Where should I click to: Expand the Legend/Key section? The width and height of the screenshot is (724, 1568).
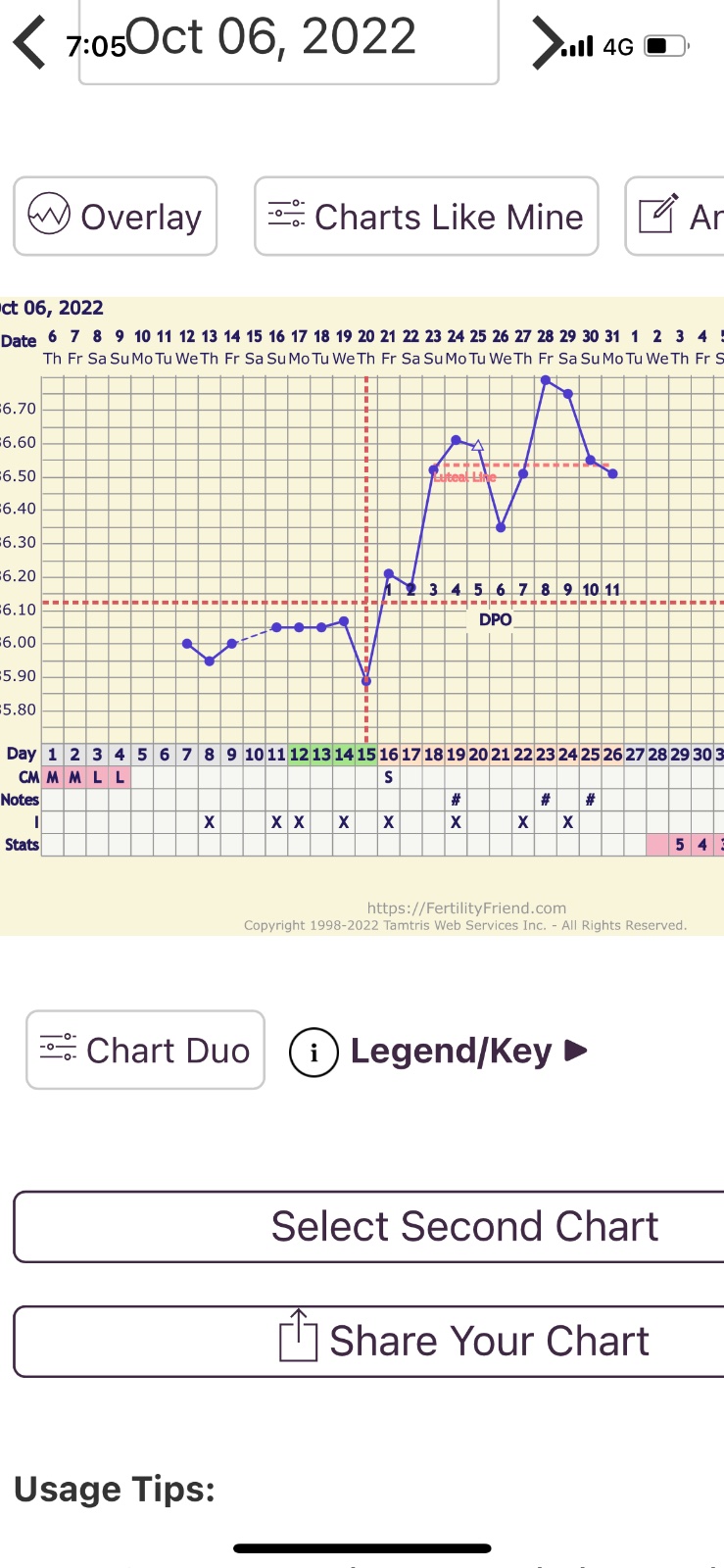(x=438, y=1052)
